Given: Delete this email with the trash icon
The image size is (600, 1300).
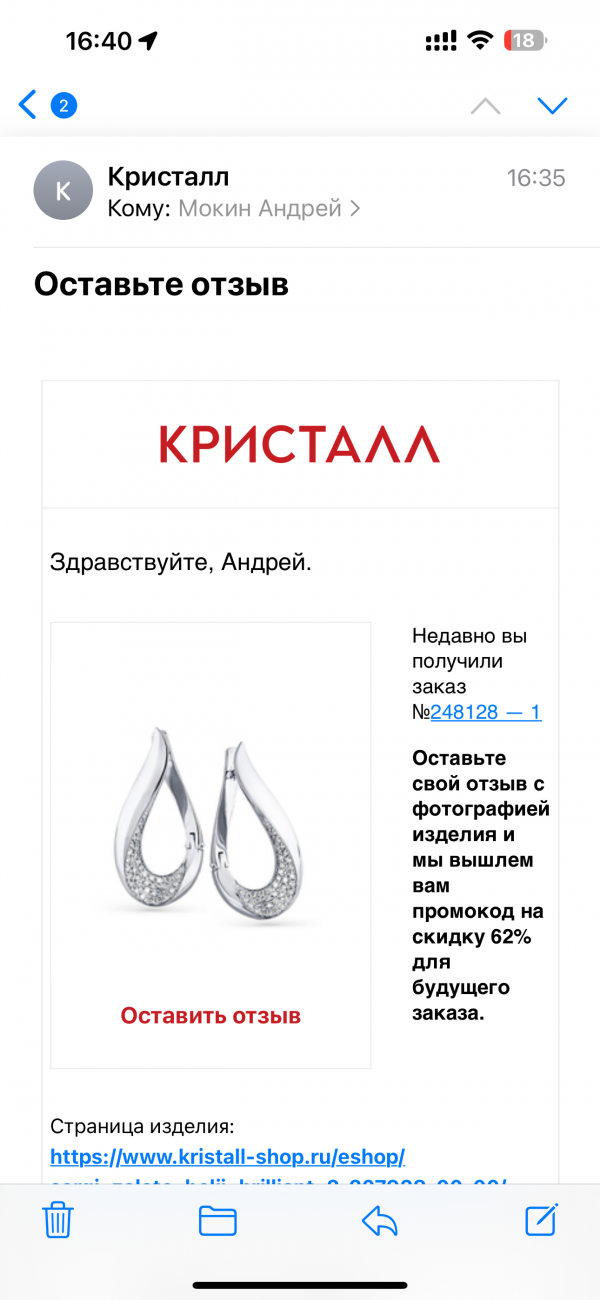Looking at the screenshot, I should 57,1221.
